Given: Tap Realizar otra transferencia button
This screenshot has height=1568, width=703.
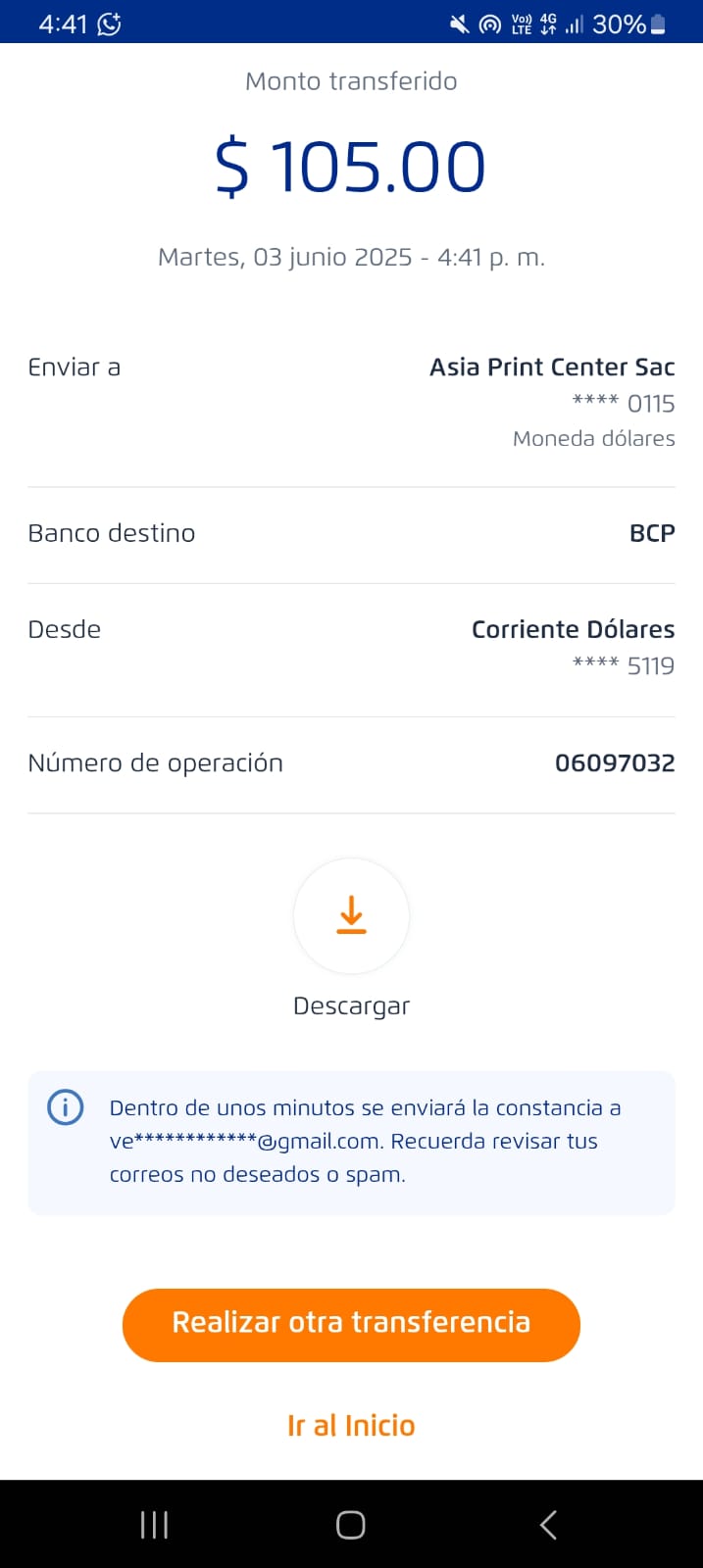Looking at the screenshot, I should coord(351,1324).
